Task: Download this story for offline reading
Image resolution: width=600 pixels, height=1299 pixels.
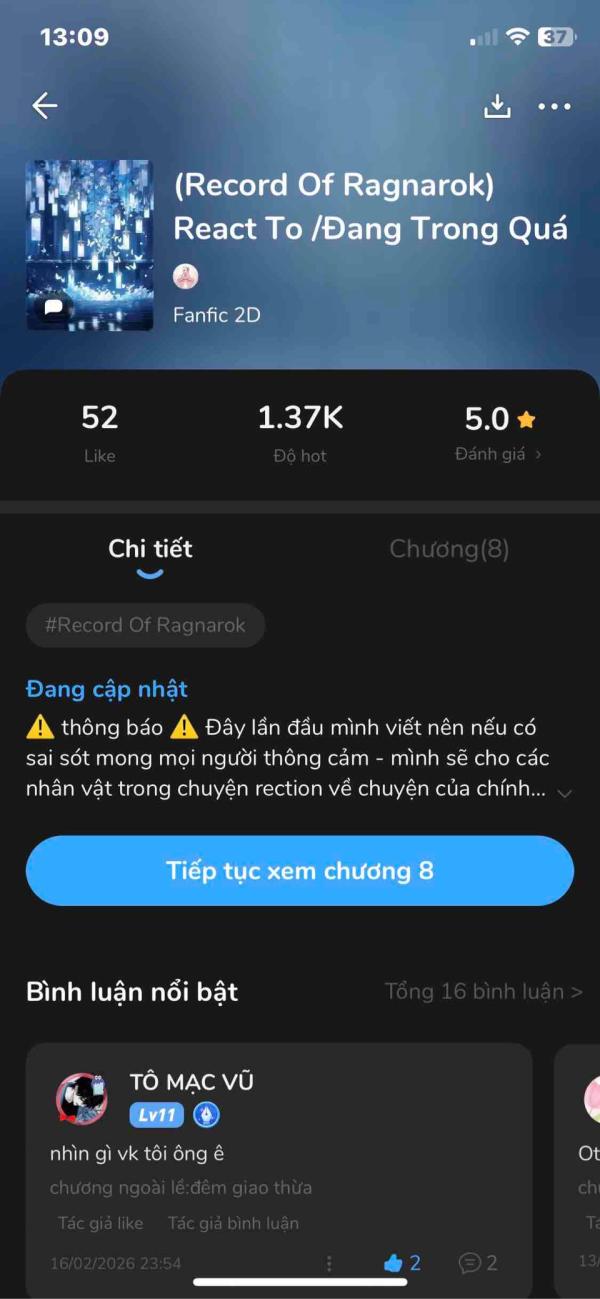Action: (497, 106)
